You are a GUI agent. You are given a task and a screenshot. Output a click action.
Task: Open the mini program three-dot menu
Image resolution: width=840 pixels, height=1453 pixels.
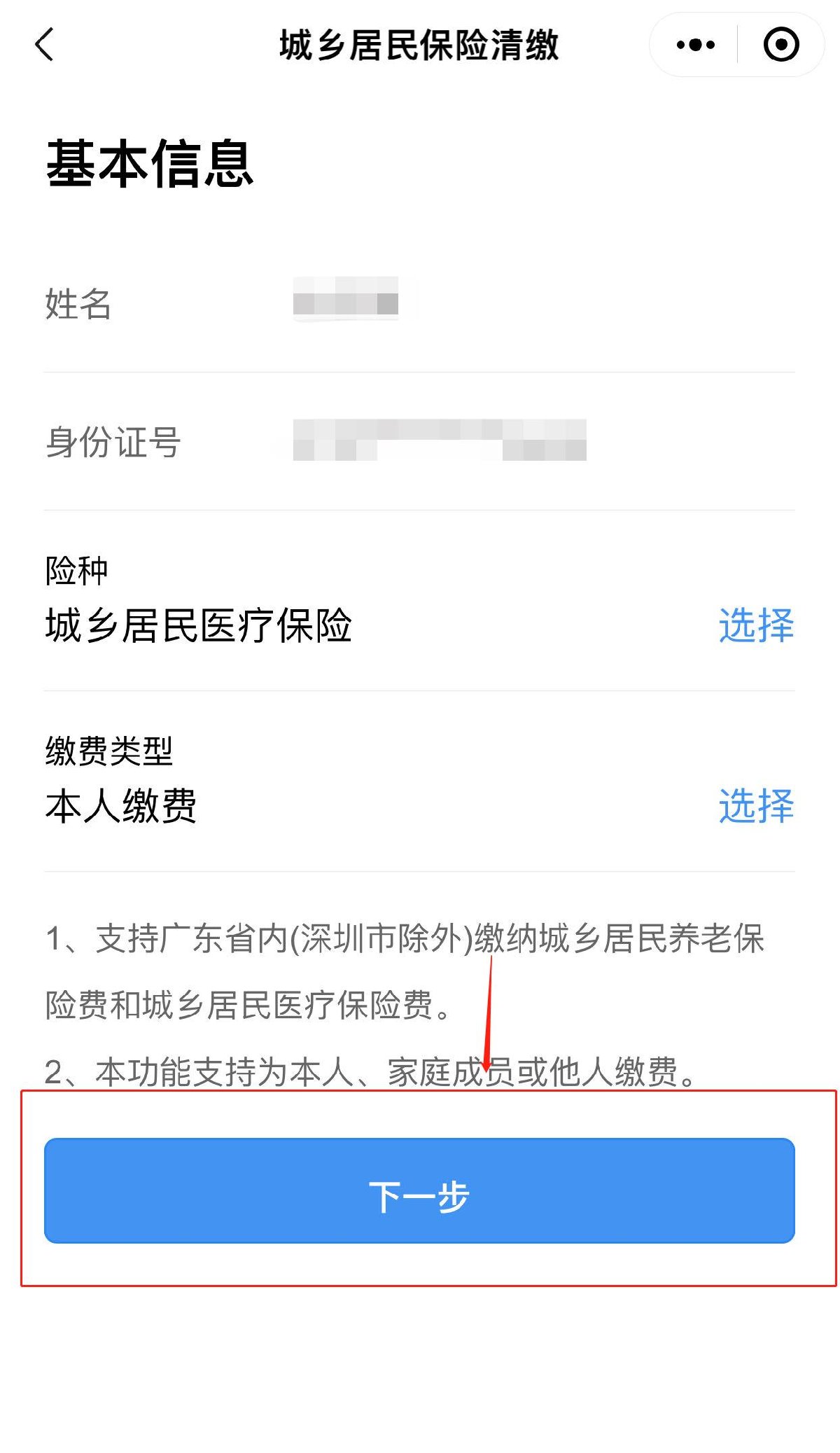pyautogui.click(x=695, y=45)
